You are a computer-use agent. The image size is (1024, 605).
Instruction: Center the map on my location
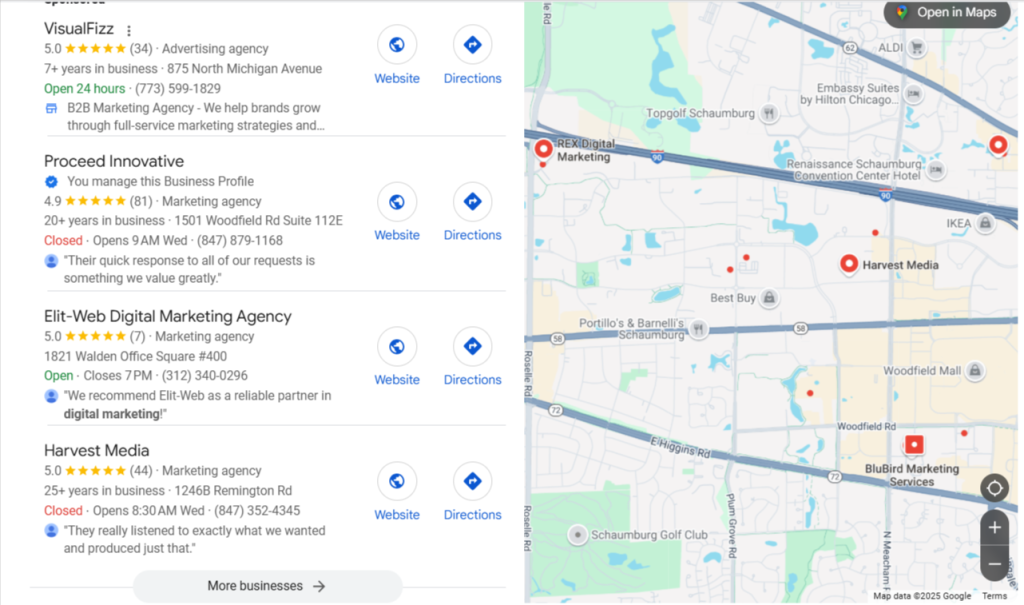pyautogui.click(x=994, y=489)
